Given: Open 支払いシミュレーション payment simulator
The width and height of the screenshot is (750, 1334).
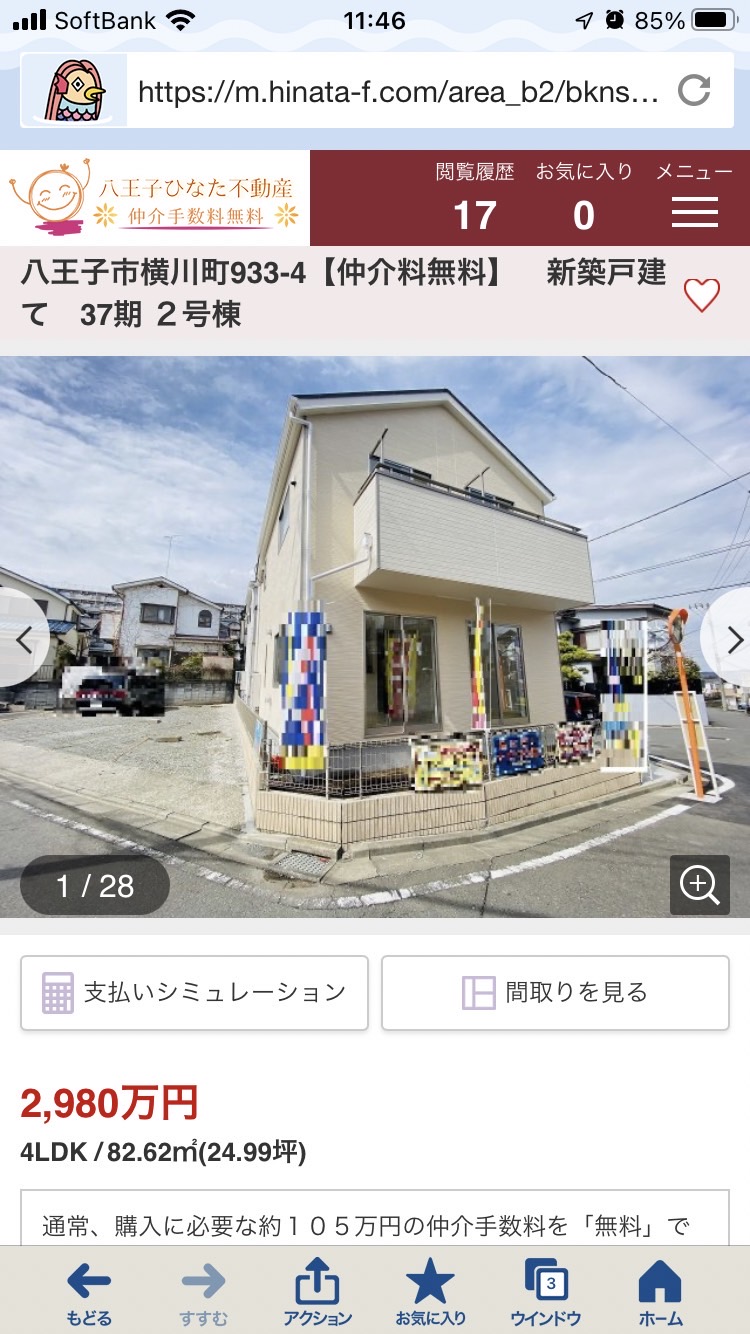Looking at the screenshot, I should [194, 993].
